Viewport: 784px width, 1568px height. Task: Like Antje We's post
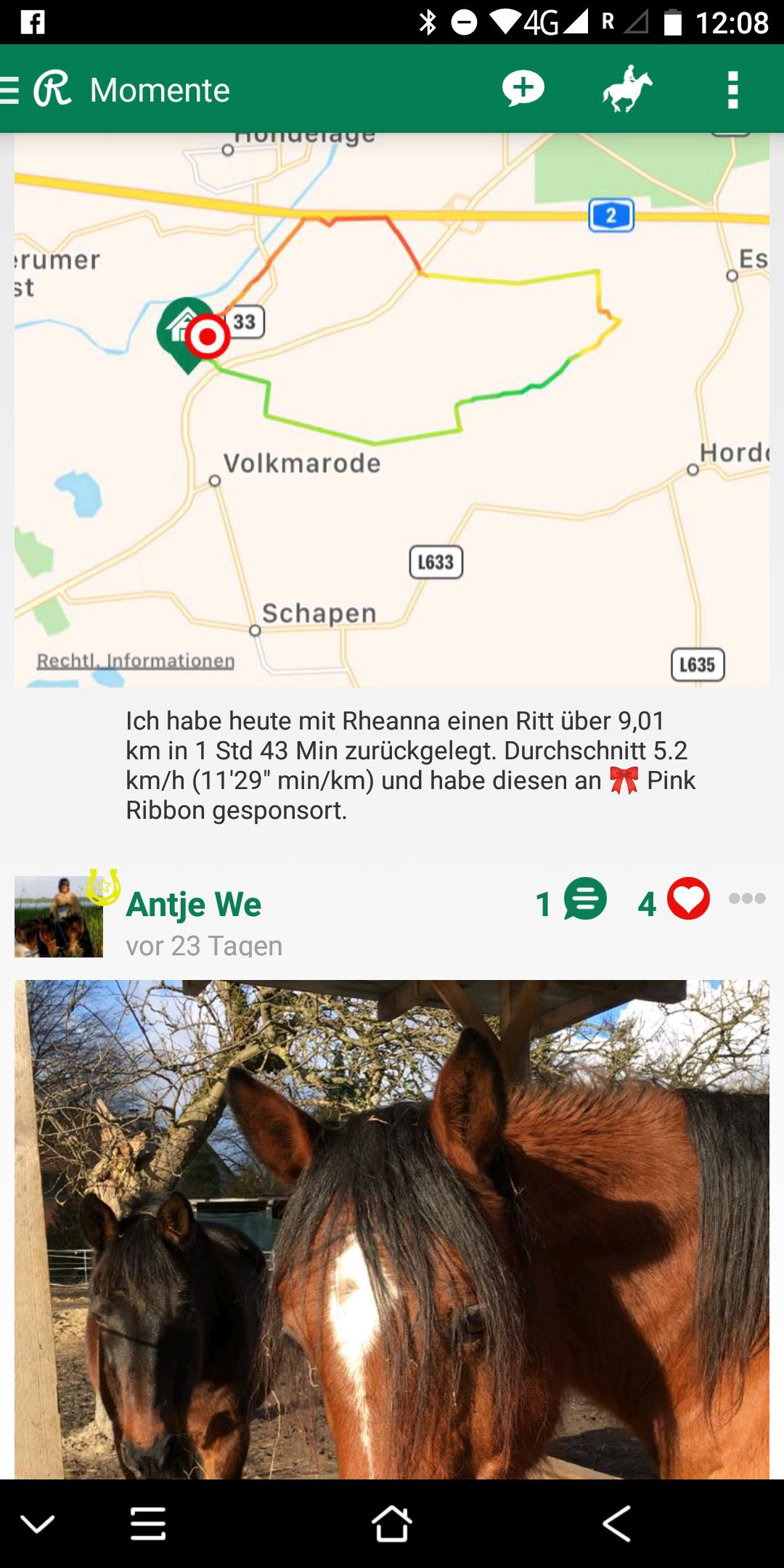tap(688, 899)
